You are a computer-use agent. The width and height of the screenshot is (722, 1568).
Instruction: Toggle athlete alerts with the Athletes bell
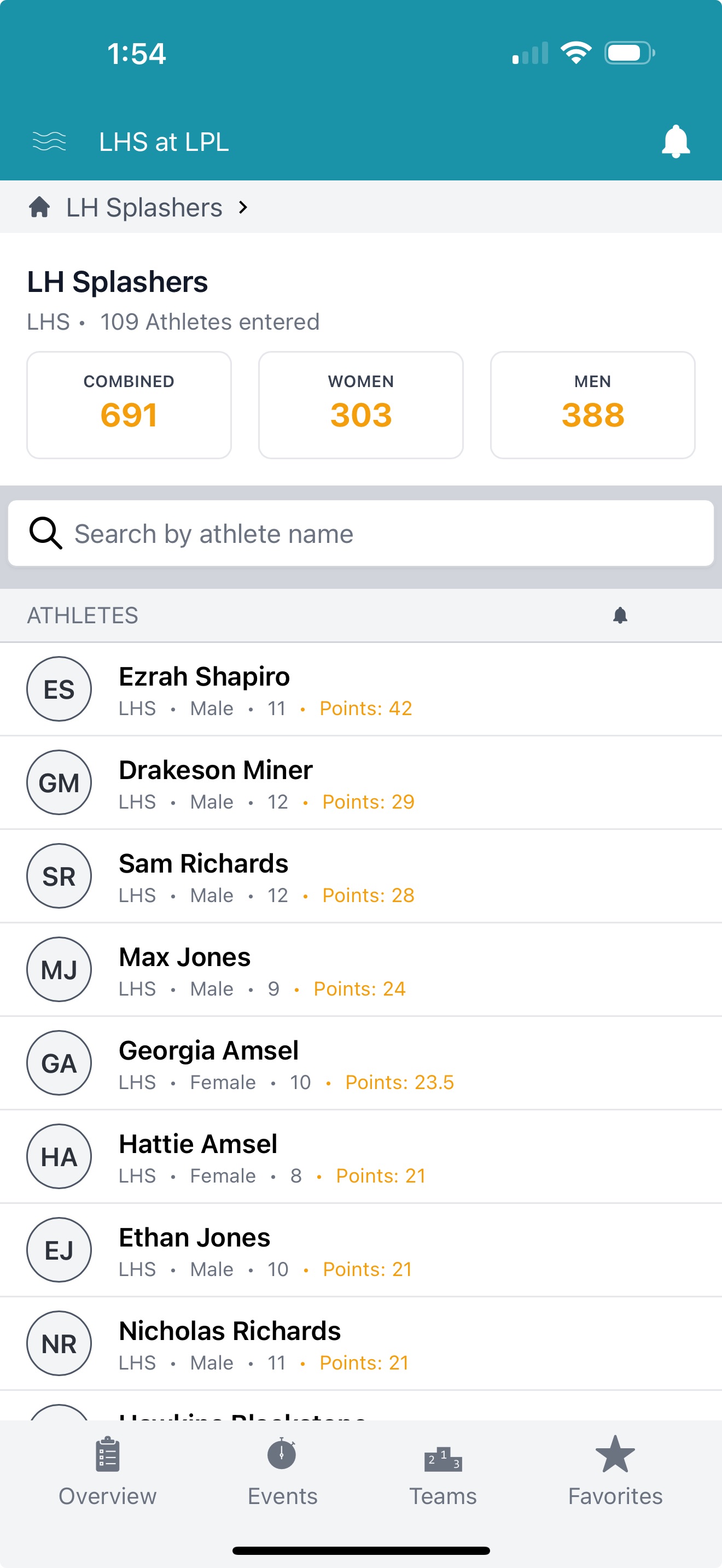(620, 615)
